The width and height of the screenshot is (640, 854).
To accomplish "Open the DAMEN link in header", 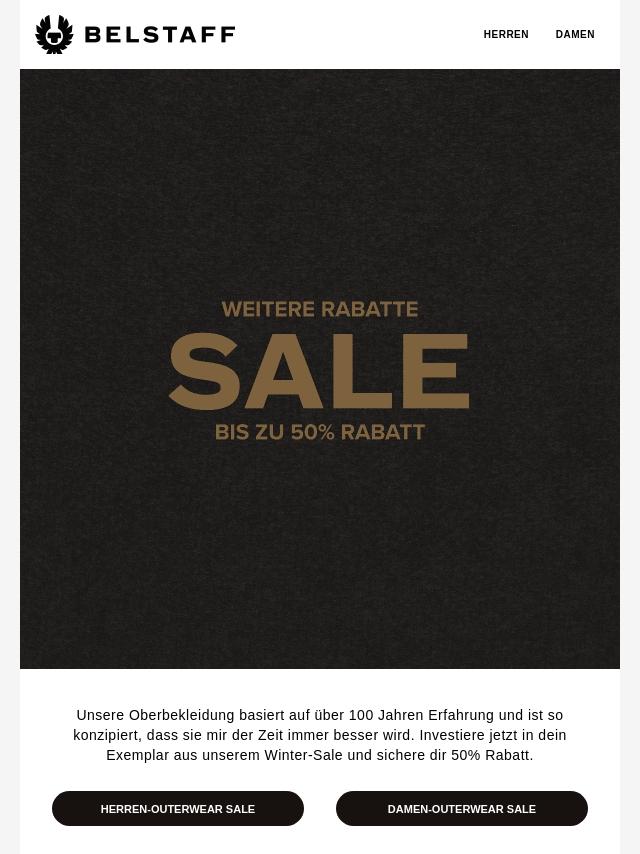I will [x=575, y=34].
